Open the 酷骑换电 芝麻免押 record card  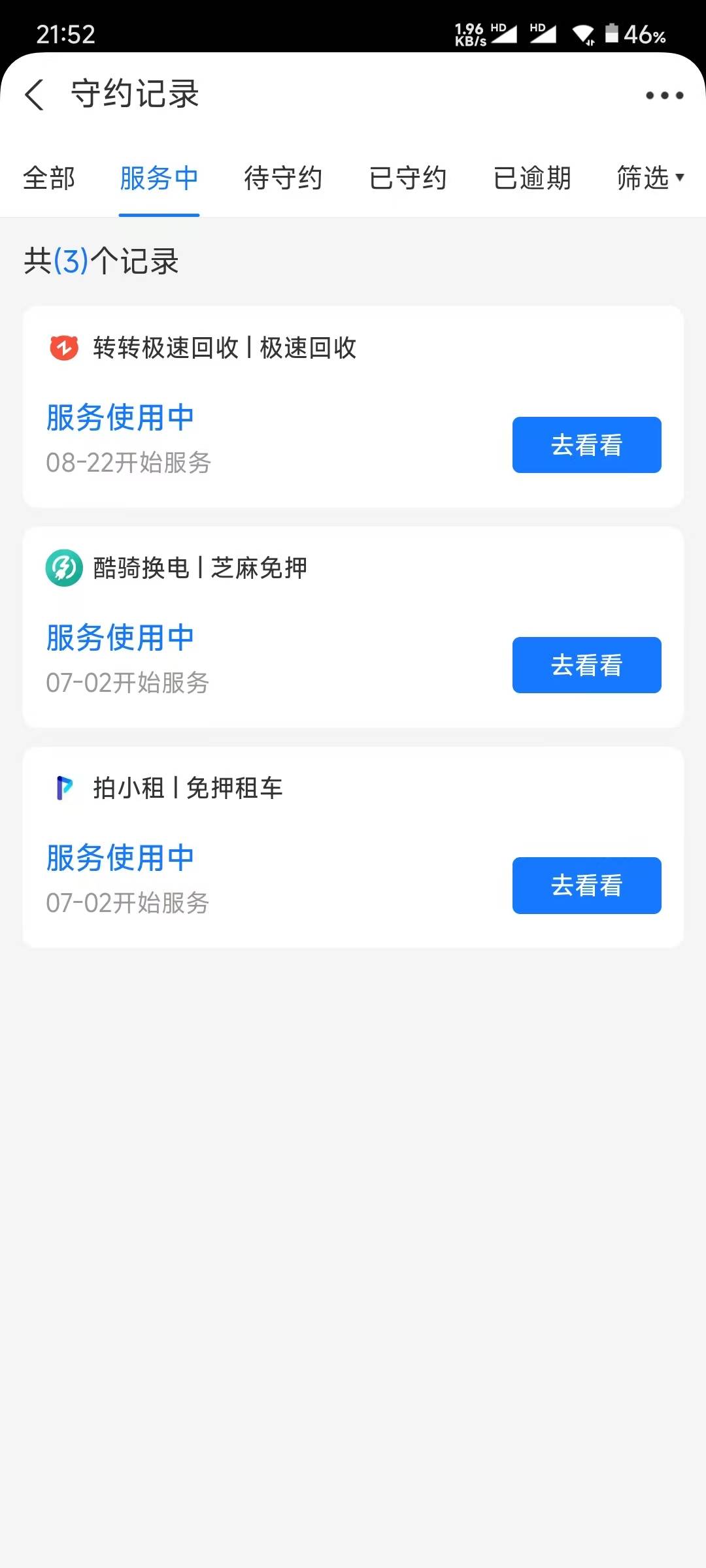point(353,627)
